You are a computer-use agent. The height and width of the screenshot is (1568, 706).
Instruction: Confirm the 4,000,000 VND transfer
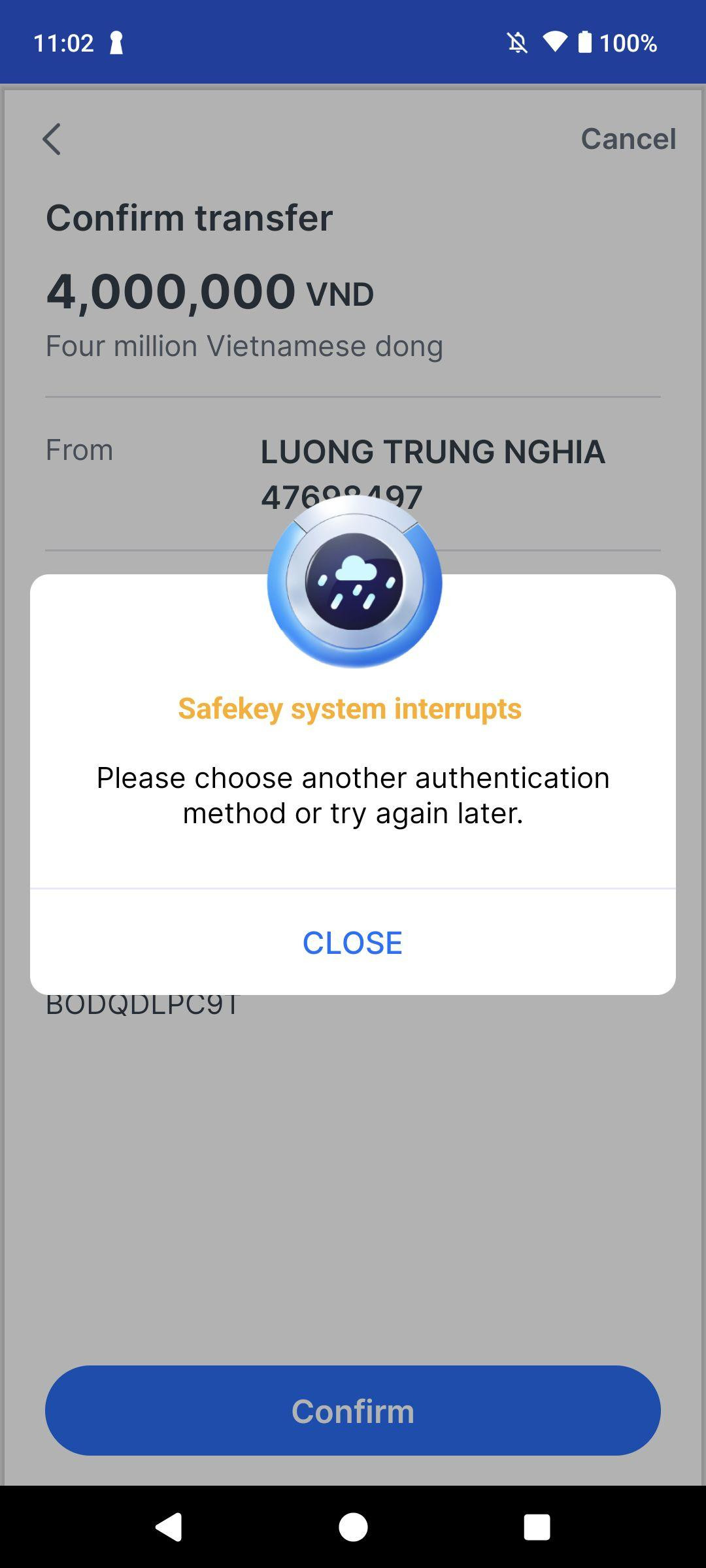tap(352, 1411)
